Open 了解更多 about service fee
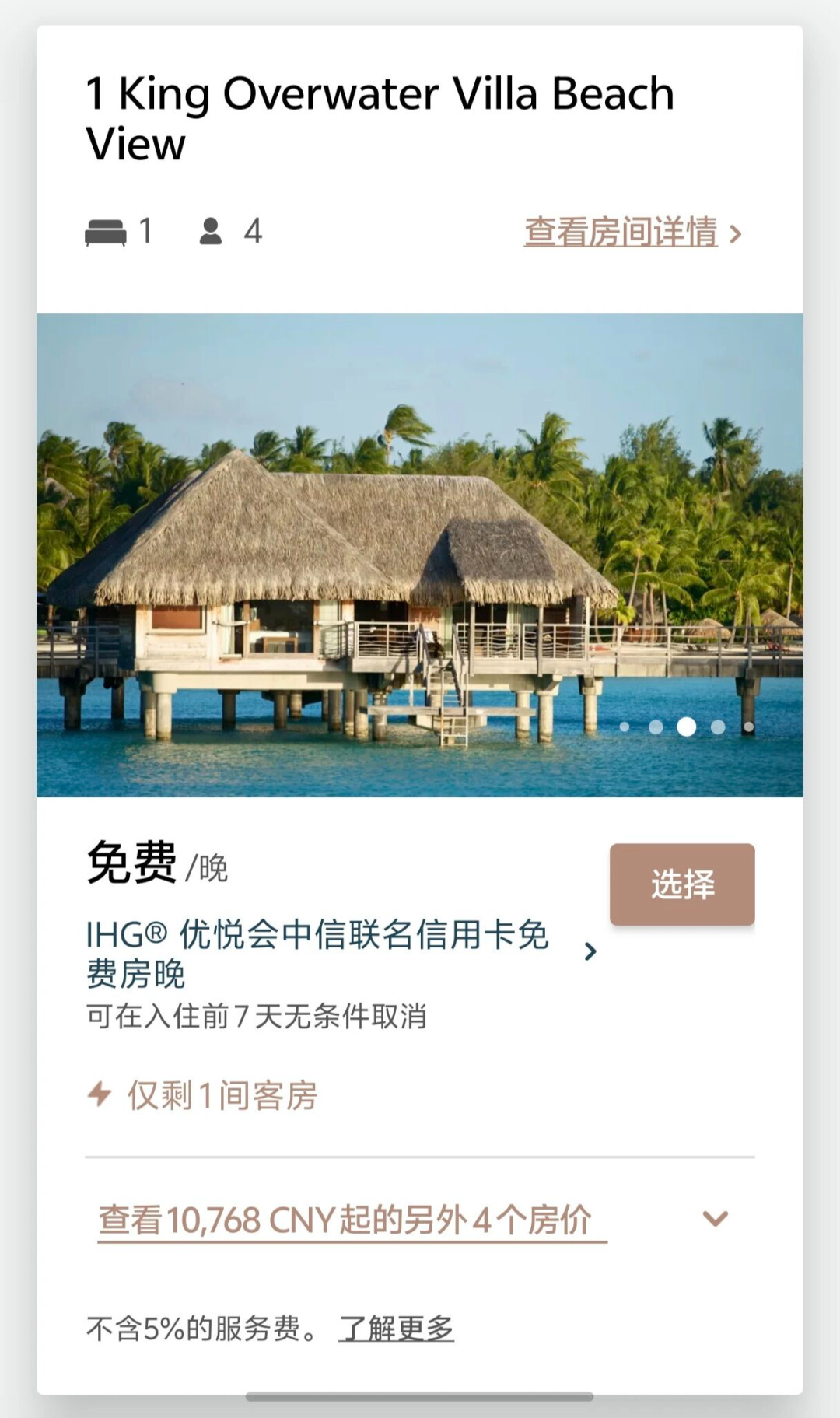The image size is (840, 1418). click(x=396, y=1329)
